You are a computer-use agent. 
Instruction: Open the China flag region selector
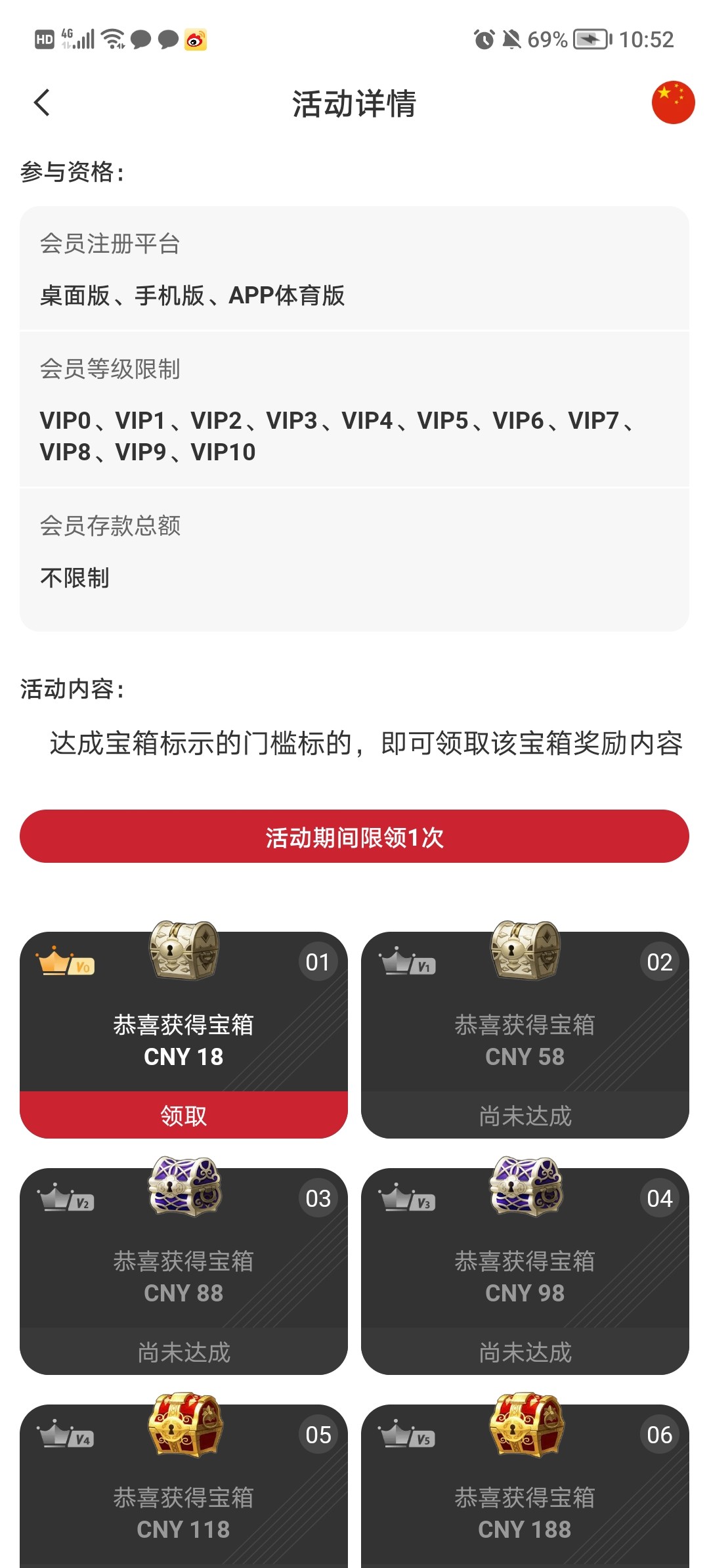[672, 103]
